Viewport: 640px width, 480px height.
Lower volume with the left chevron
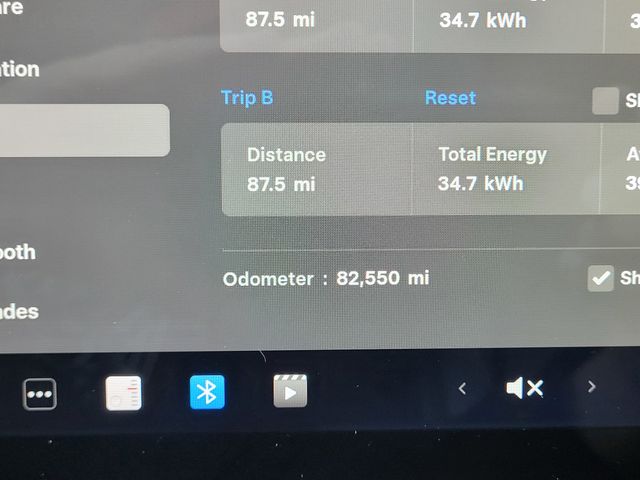pos(462,388)
